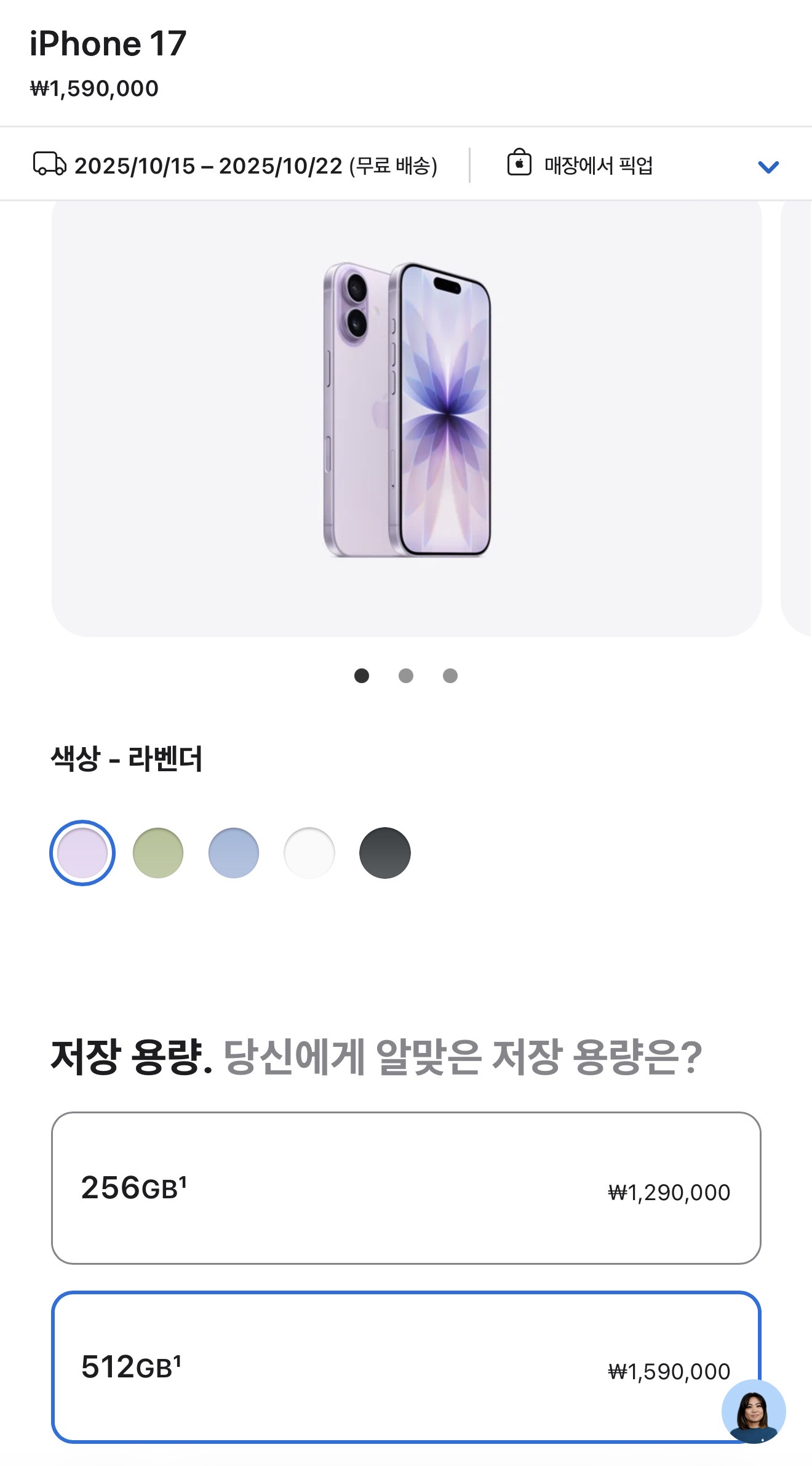This screenshot has height=1466, width=812.
Task: Choose the black color swatch
Action: pyautogui.click(x=385, y=853)
